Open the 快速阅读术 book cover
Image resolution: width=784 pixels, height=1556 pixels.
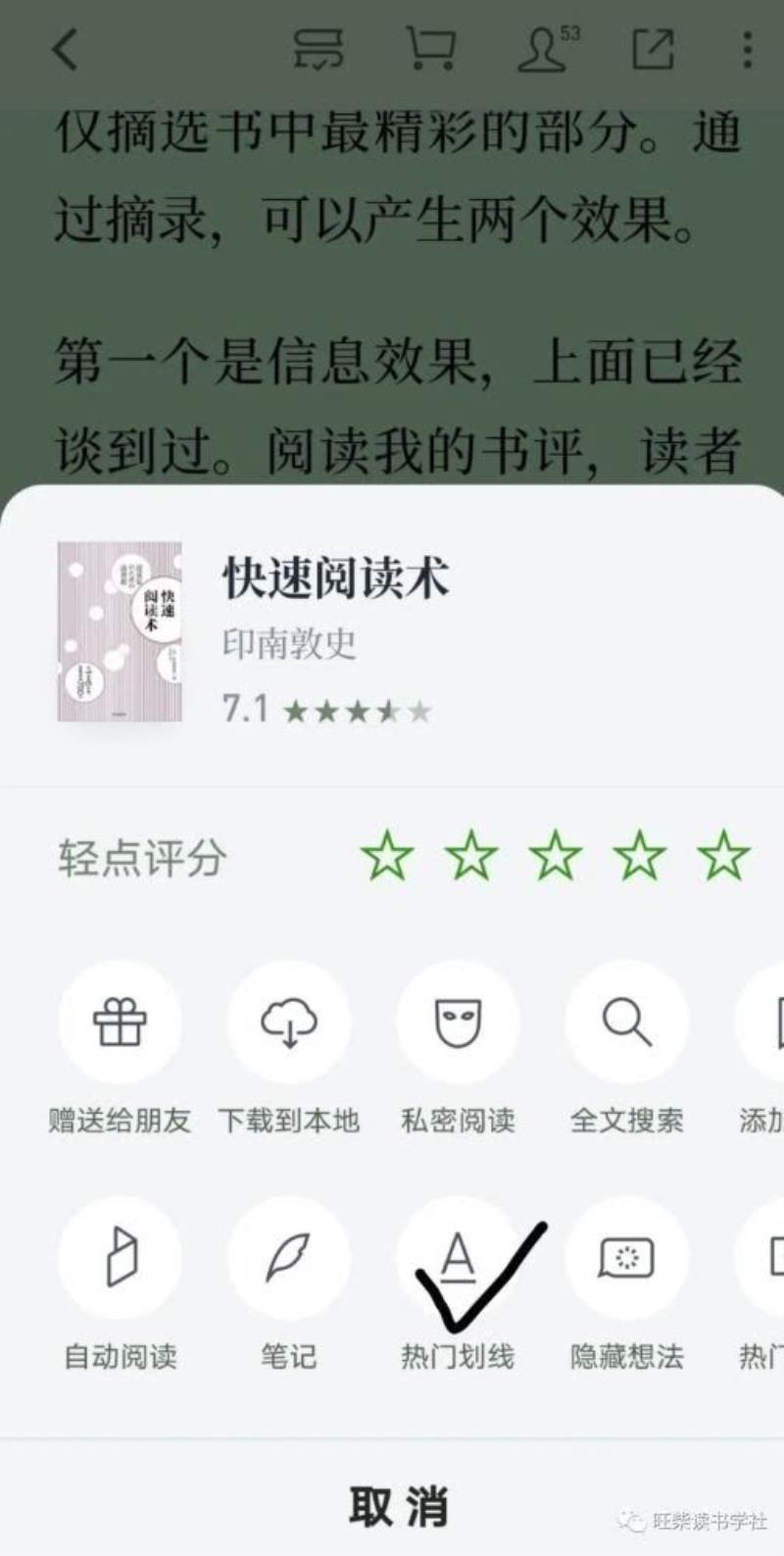(x=120, y=632)
